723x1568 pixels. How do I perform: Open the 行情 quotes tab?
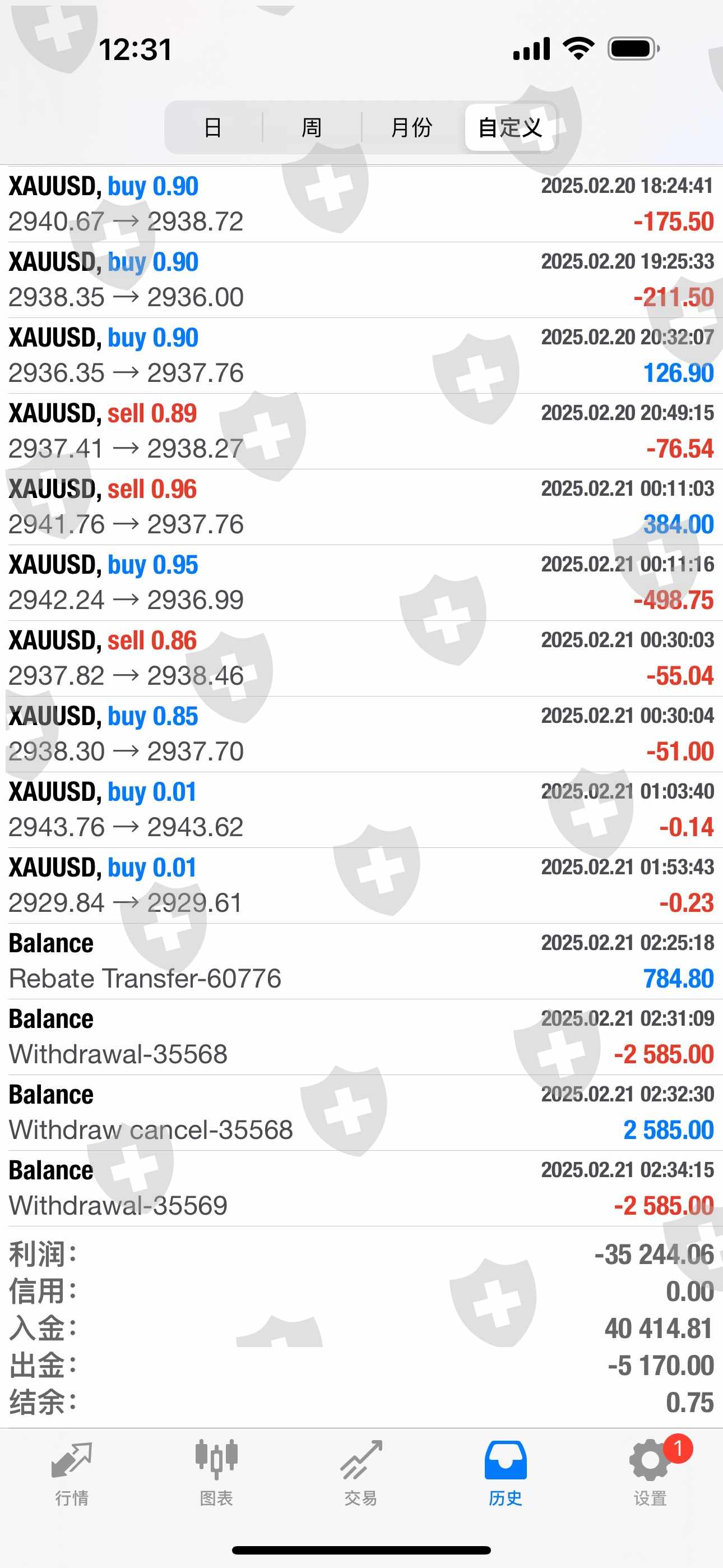pyautogui.click(x=72, y=1472)
